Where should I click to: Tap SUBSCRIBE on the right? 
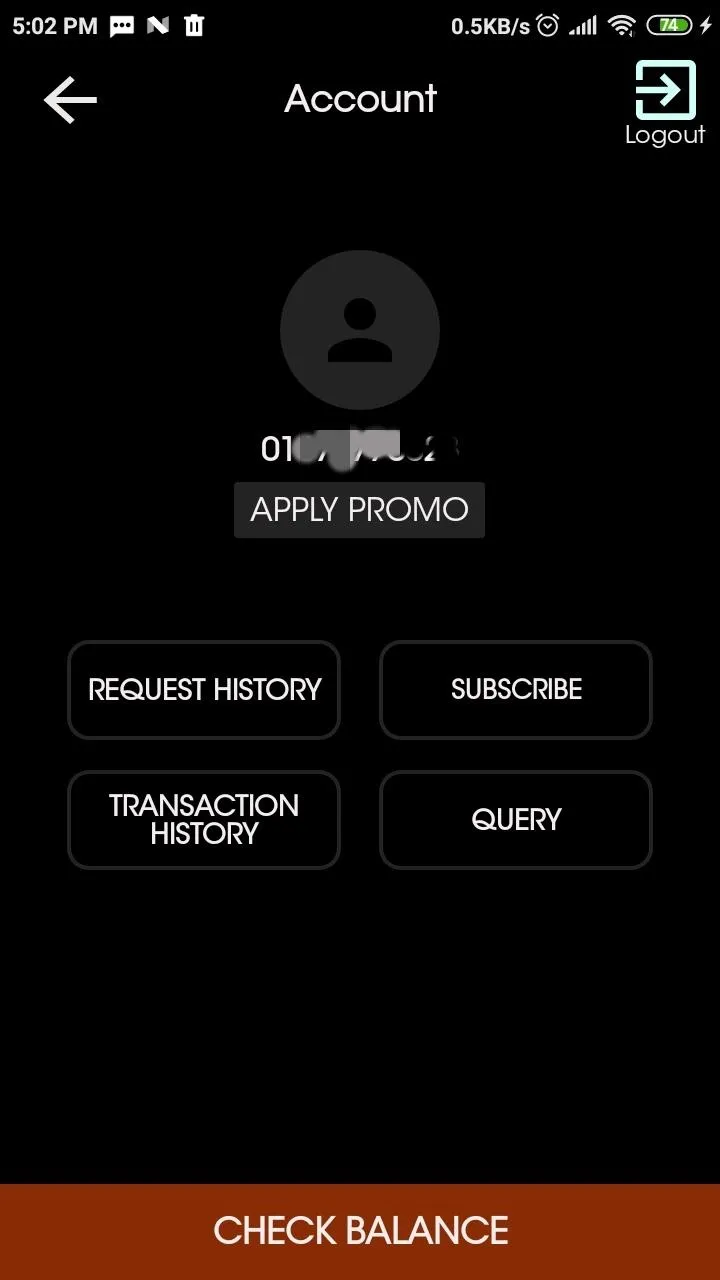[x=516, y=690]
